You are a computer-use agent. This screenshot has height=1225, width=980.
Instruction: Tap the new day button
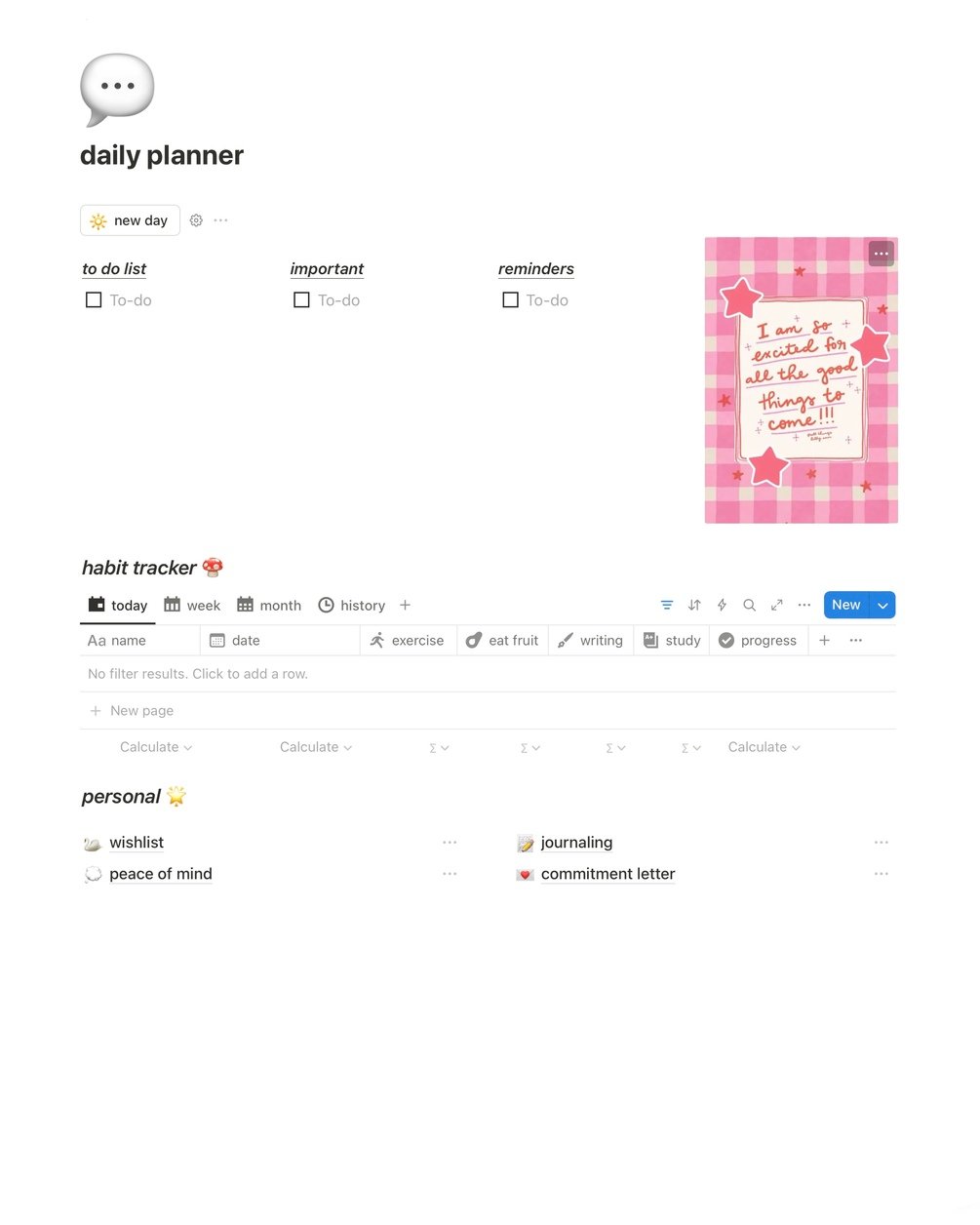click(130, 220)
